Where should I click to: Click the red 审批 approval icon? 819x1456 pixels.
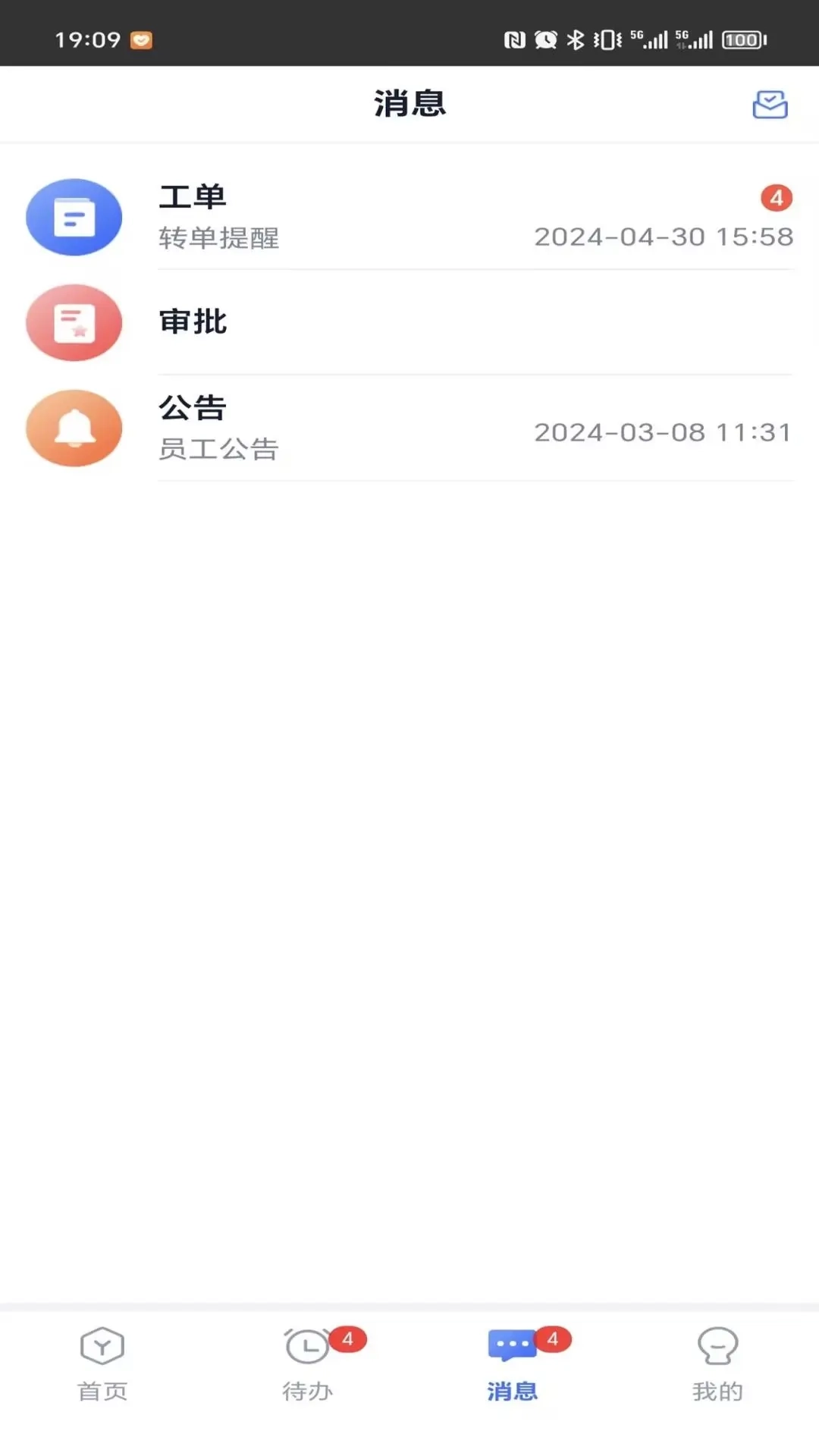coord(74,322)
